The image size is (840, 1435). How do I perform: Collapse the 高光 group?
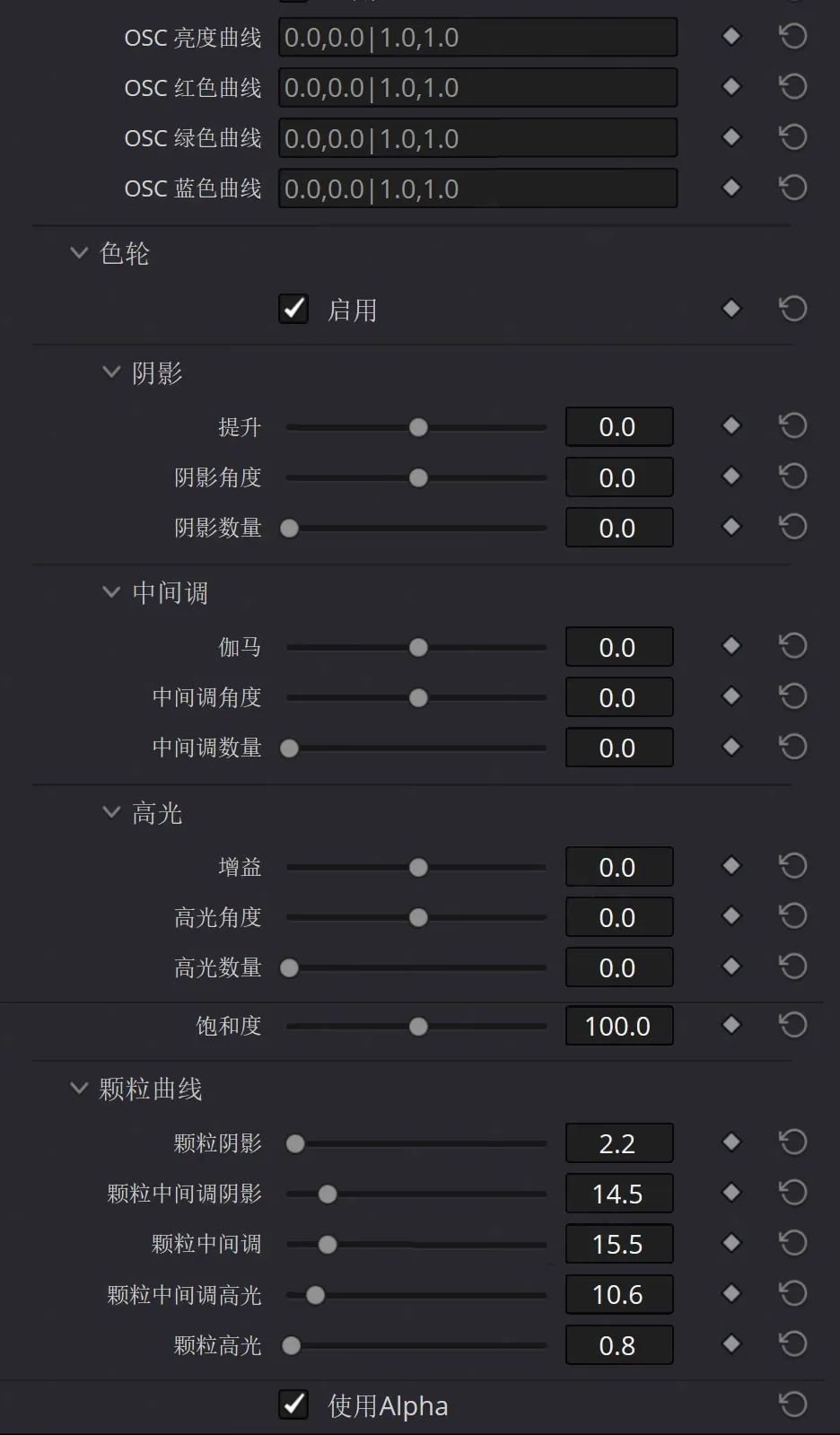click(x=111, y=812)
